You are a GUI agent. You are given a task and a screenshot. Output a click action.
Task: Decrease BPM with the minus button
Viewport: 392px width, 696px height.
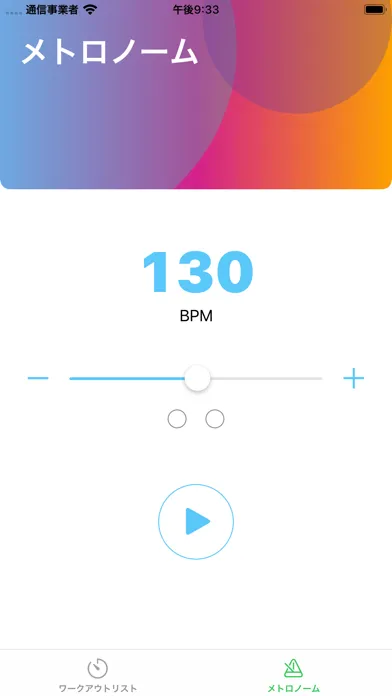click(x=38, y=378)
